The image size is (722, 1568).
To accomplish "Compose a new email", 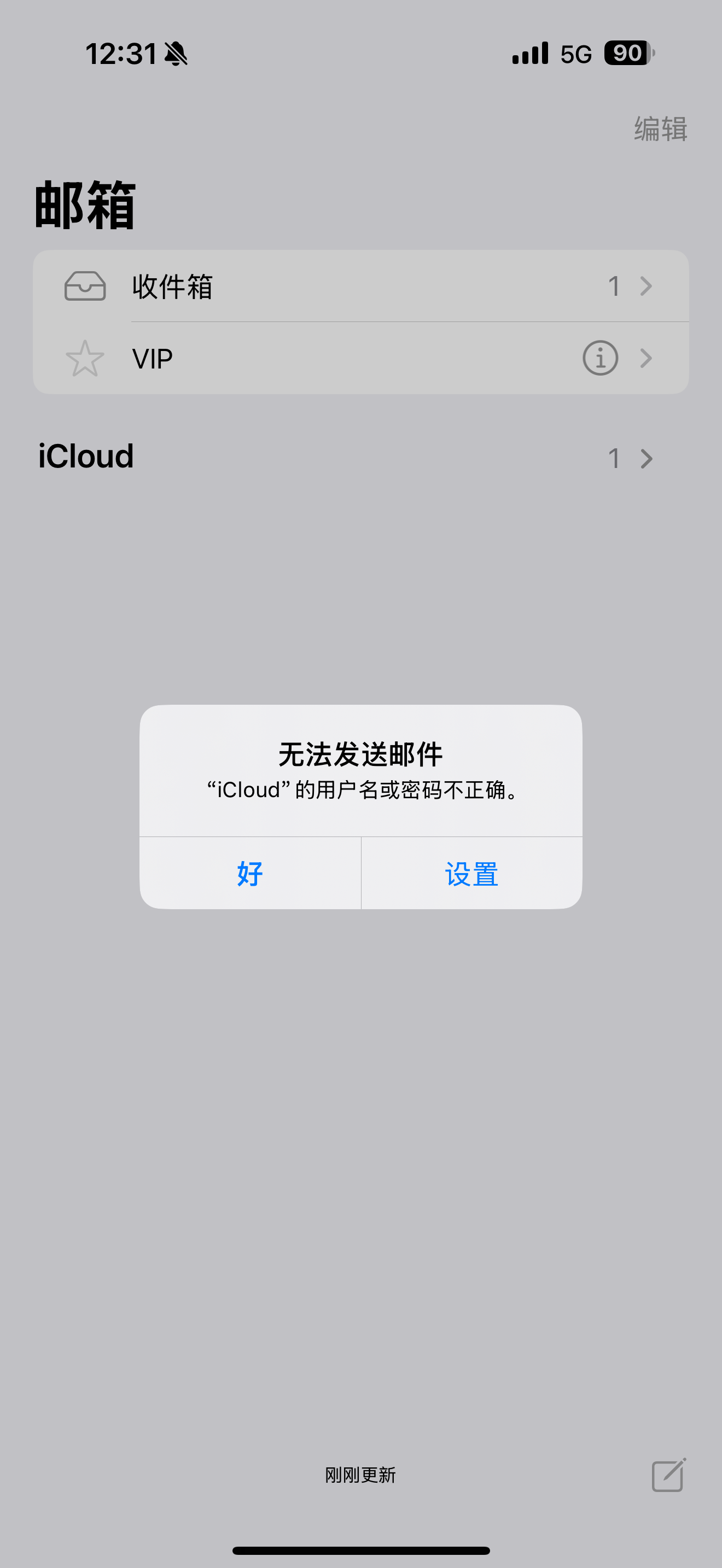I will click(x=668, y=1476).
